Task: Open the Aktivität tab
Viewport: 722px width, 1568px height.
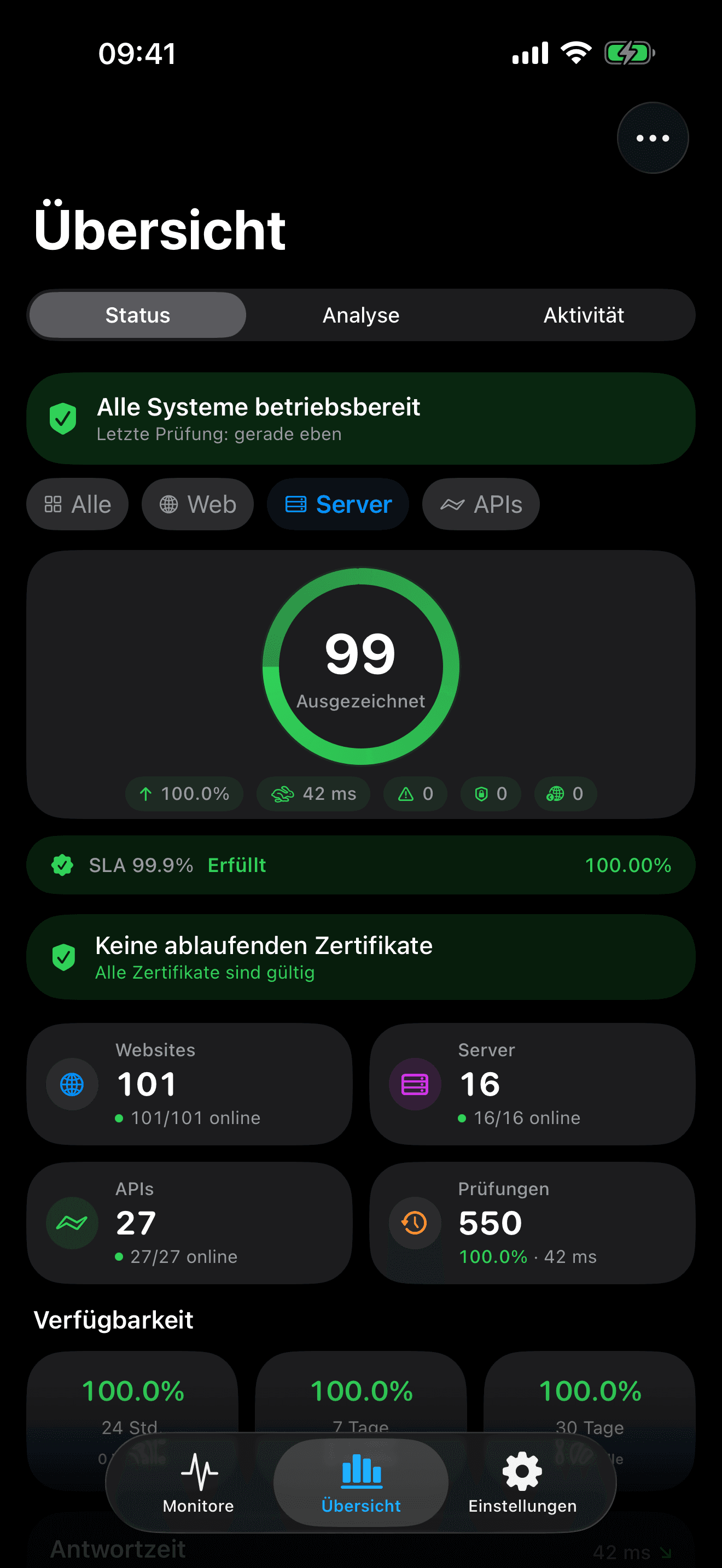Action: pyautogui.click(x=584, y=315)
